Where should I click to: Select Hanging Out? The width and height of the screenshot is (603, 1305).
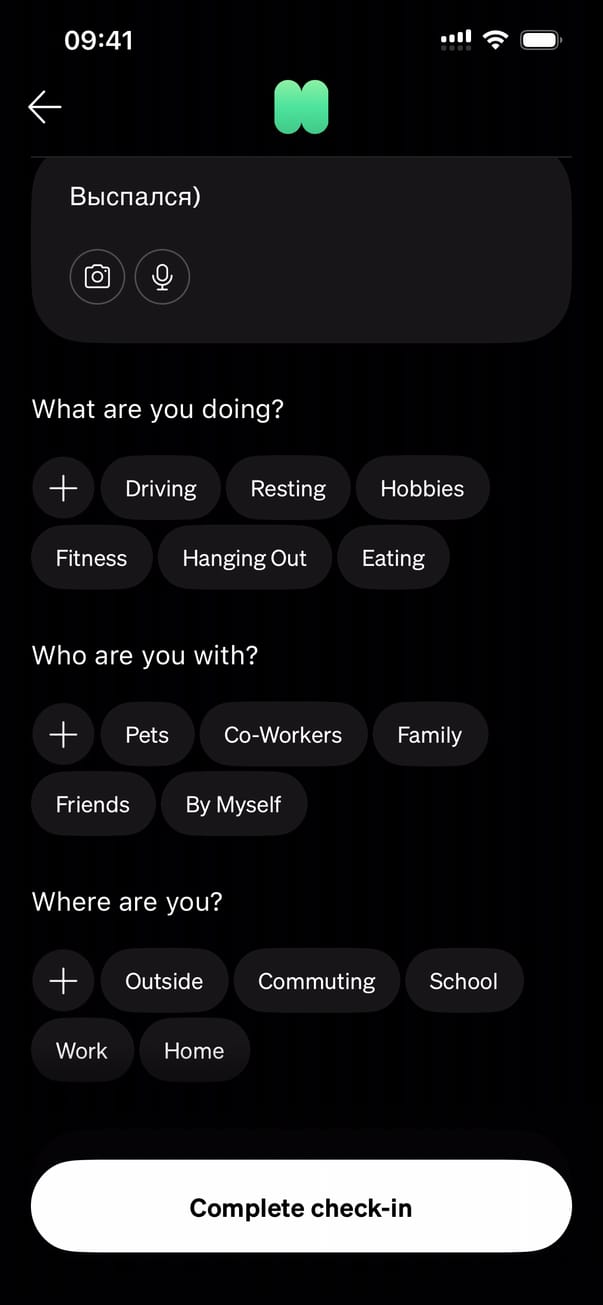(245, 558)
